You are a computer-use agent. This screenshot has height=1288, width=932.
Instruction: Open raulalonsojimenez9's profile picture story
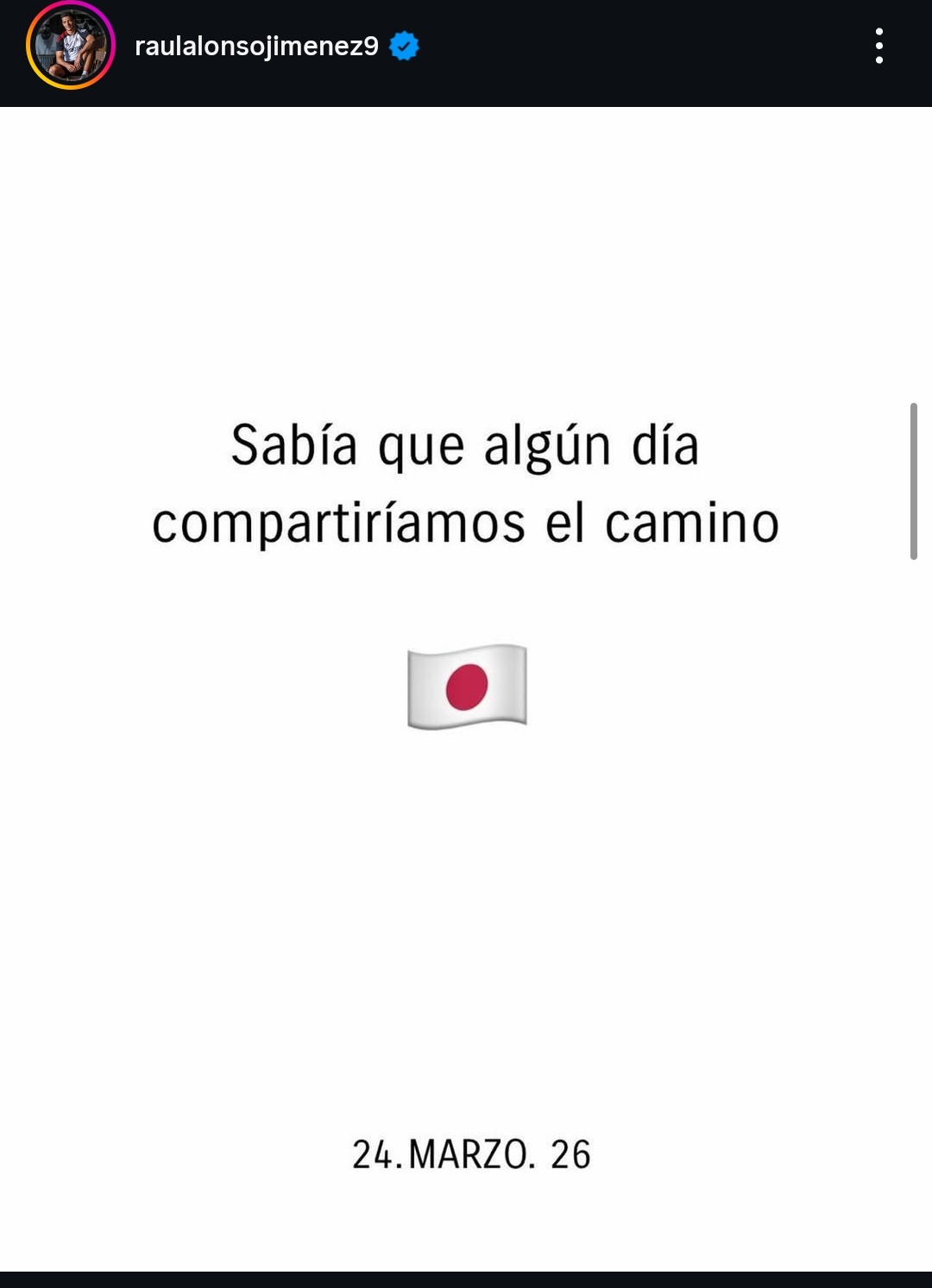(71, 46)
